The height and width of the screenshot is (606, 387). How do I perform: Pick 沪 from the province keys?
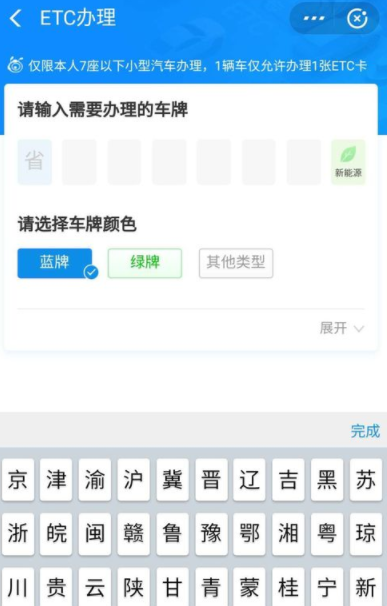point(133,480)
